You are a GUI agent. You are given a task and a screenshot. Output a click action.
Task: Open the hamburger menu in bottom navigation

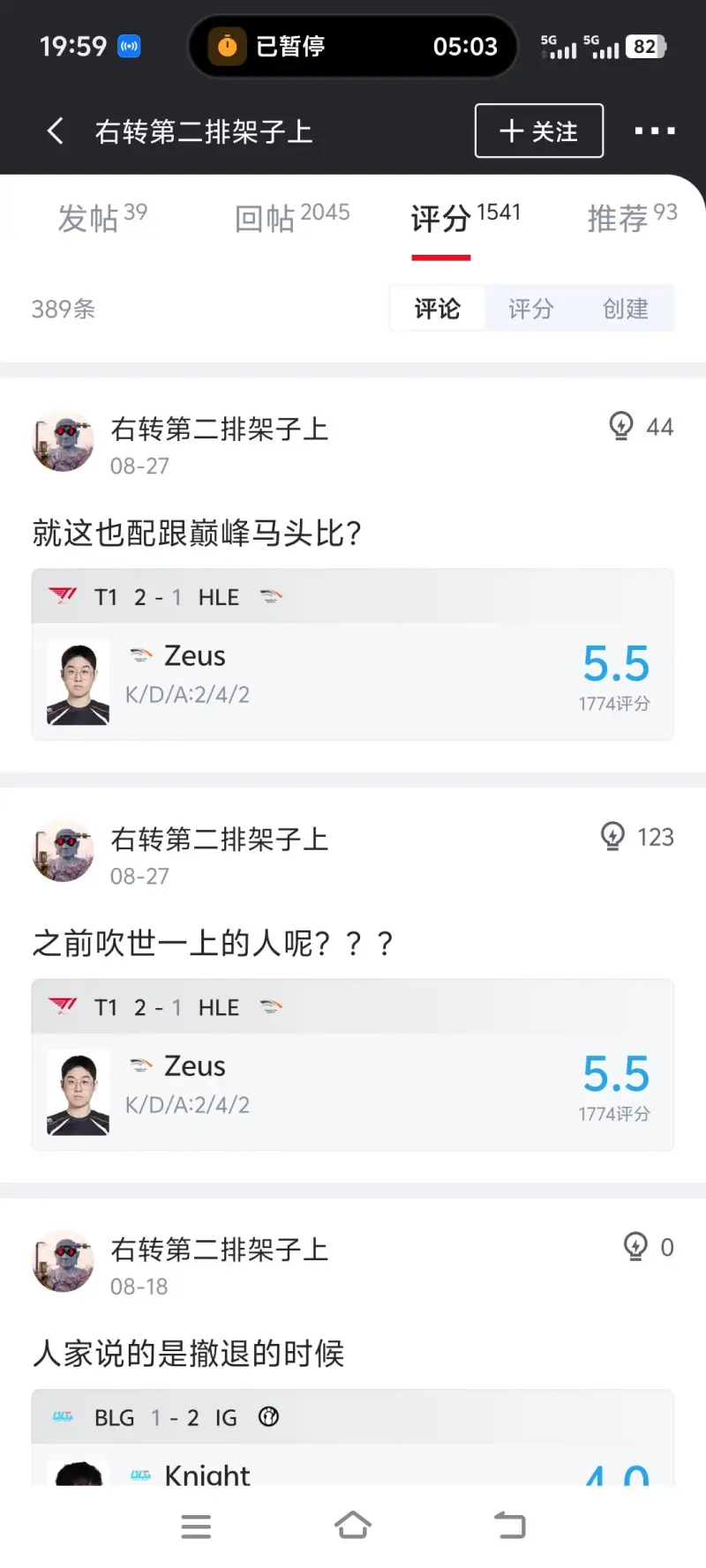click(196, 1525)
